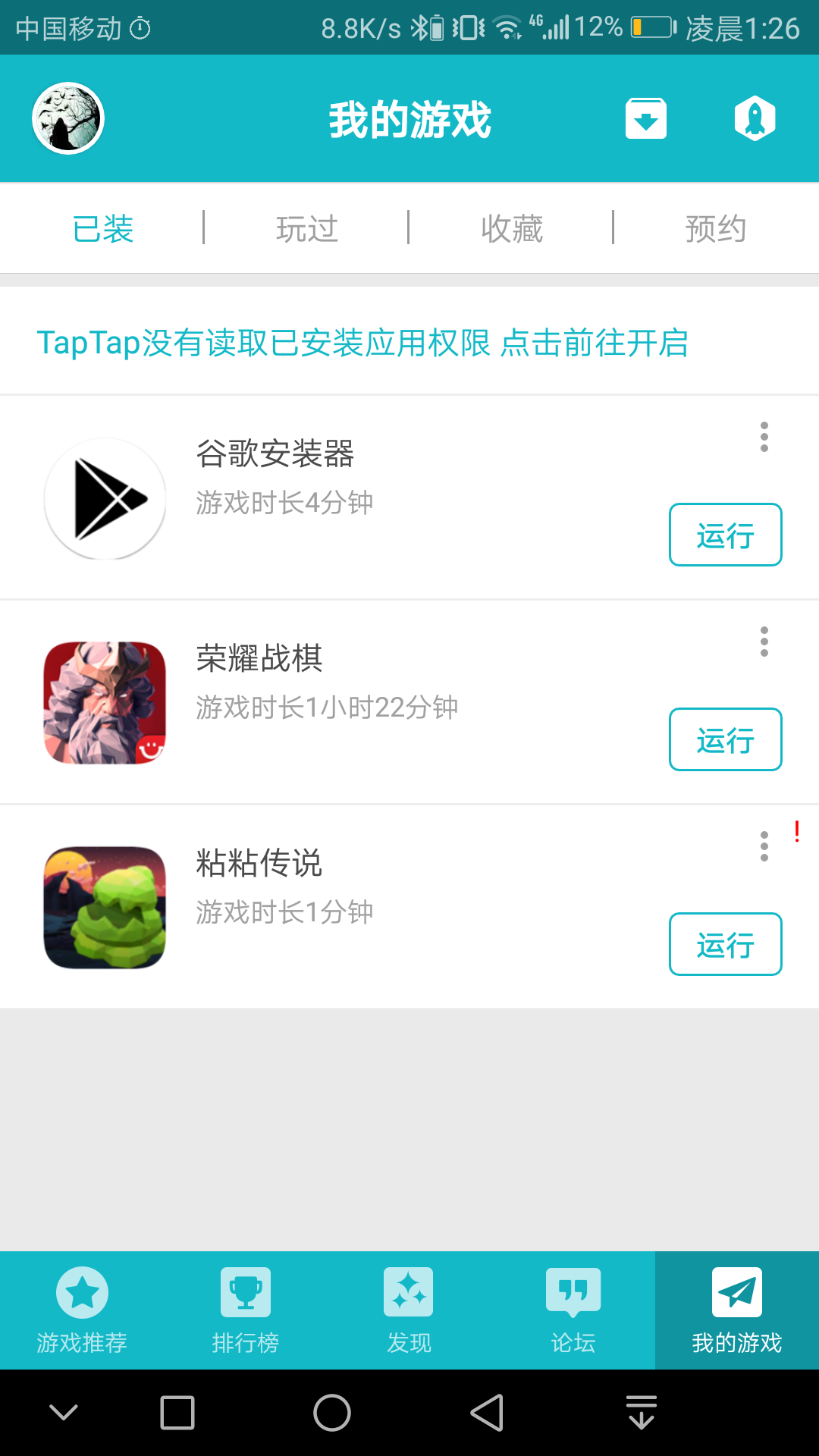Tap the system home button
This screenshot has height=1456, width=819.
pyautogui.click(x=332, y=1413)
